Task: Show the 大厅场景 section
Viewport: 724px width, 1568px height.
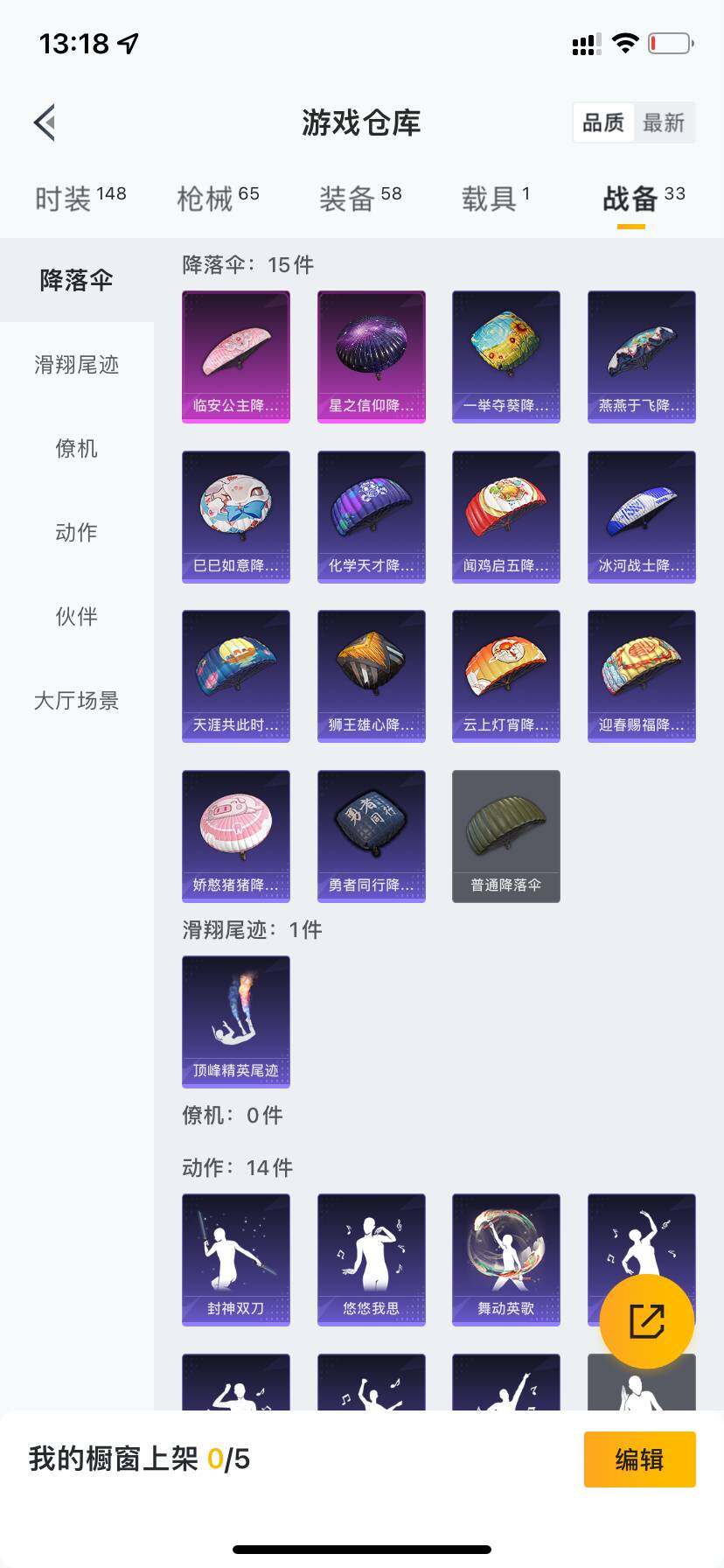Action: tap(75, 701)
